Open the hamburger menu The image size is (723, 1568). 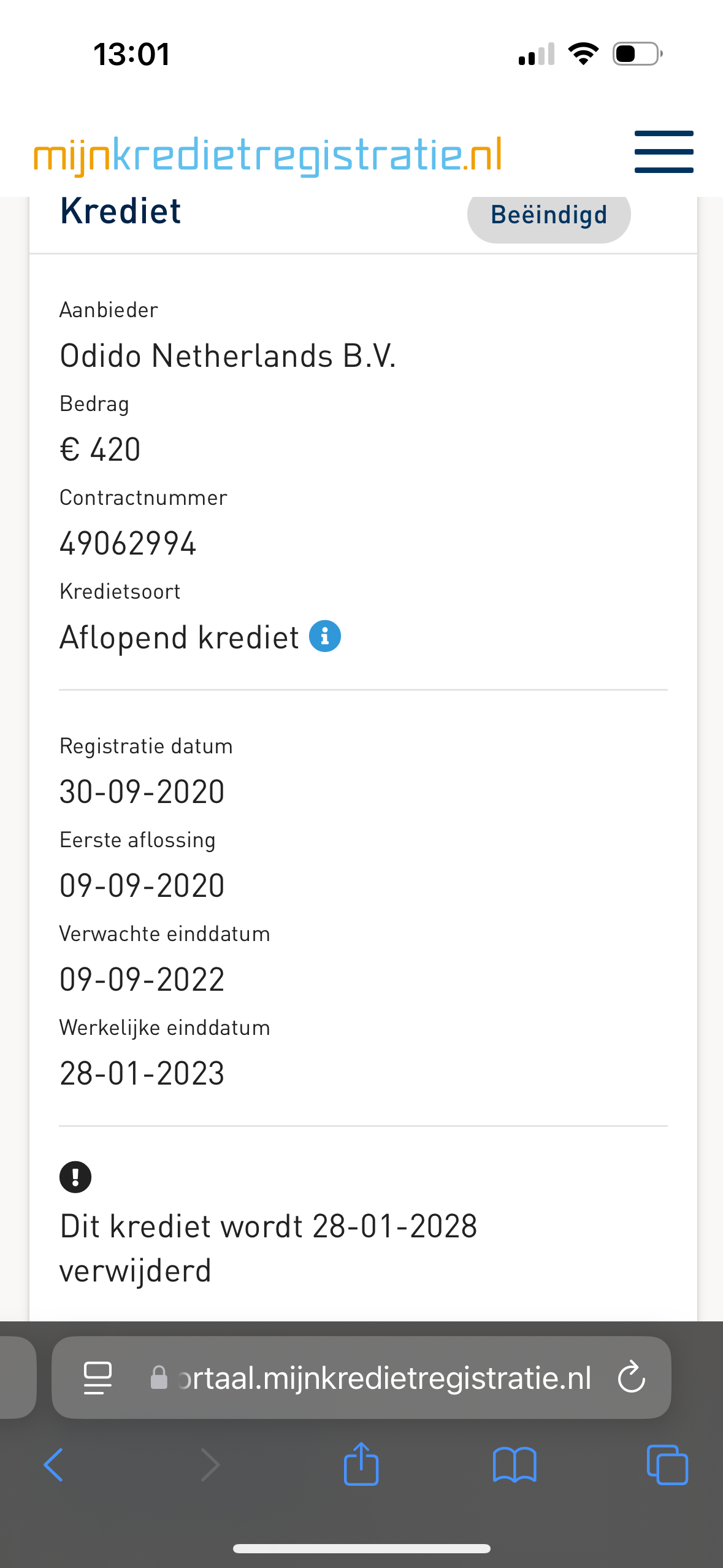664,152
